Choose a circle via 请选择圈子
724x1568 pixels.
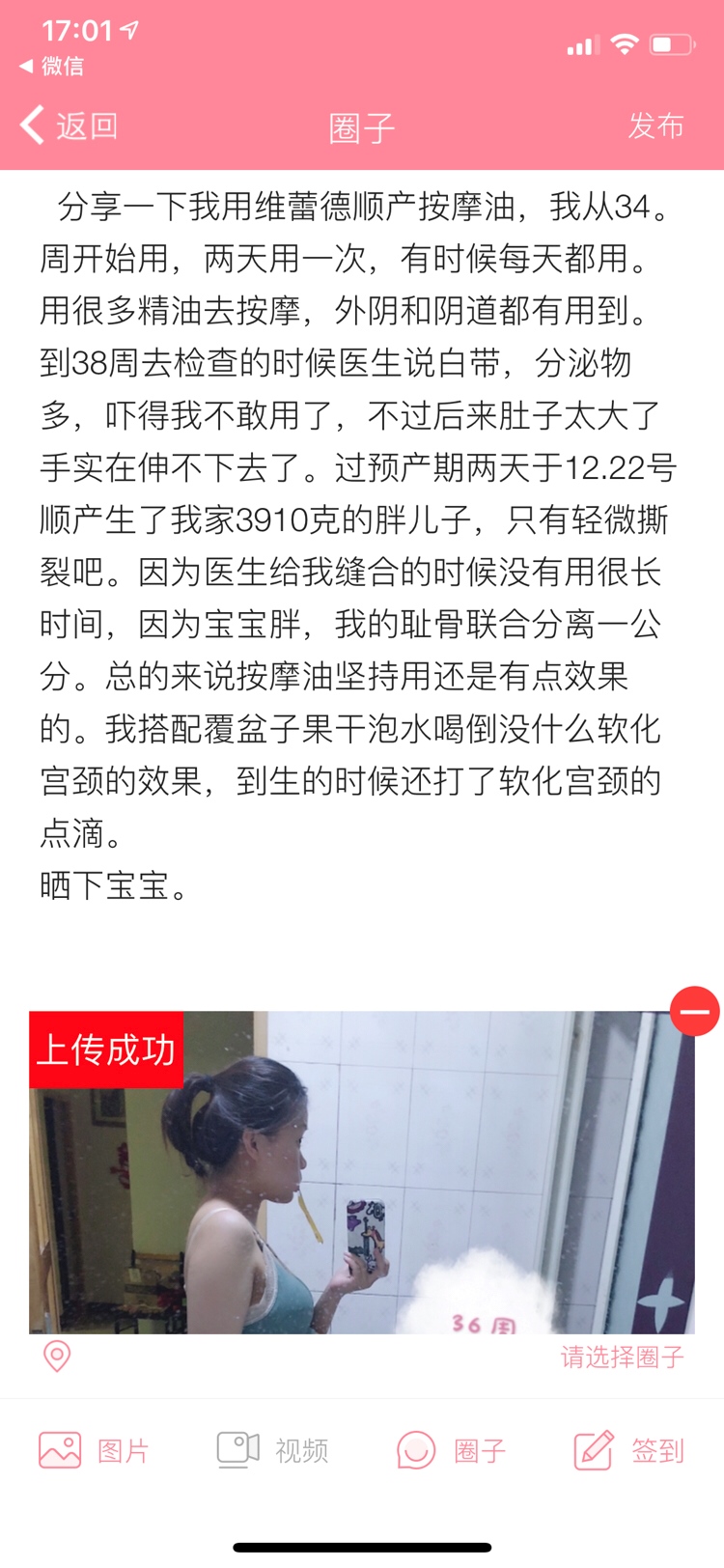click(622, 1357)
